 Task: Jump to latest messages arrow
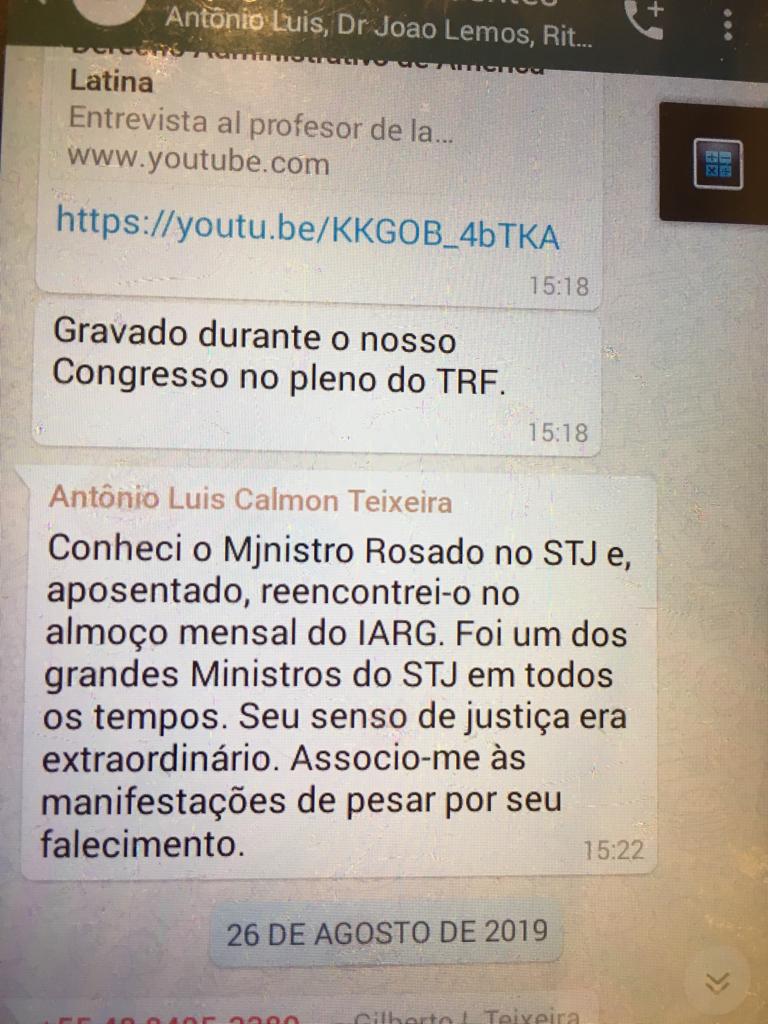[717, 981]
